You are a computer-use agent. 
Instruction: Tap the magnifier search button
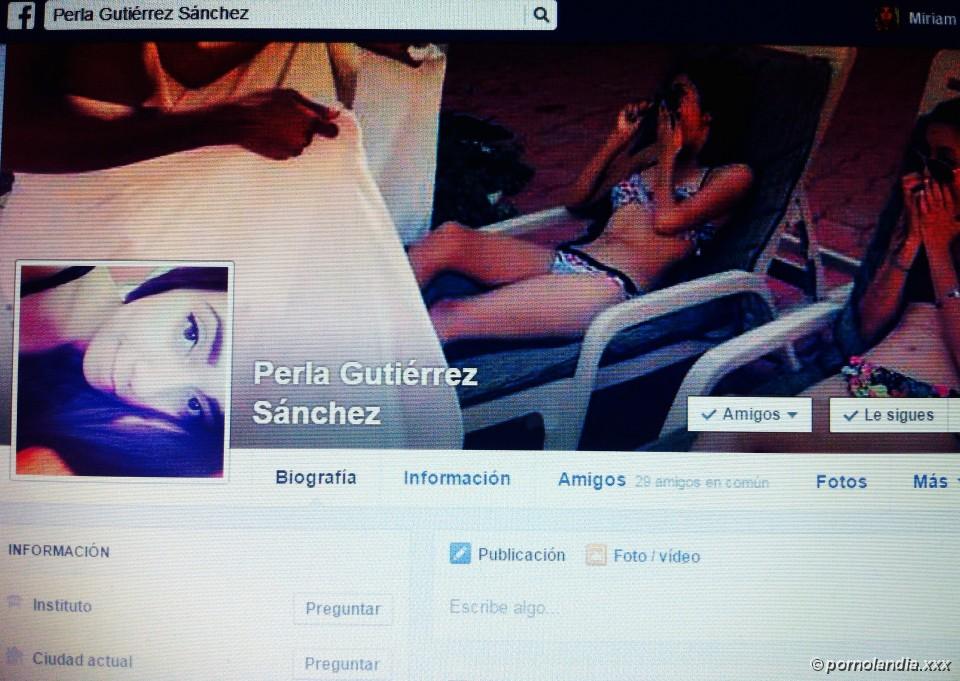coord(541,15)
